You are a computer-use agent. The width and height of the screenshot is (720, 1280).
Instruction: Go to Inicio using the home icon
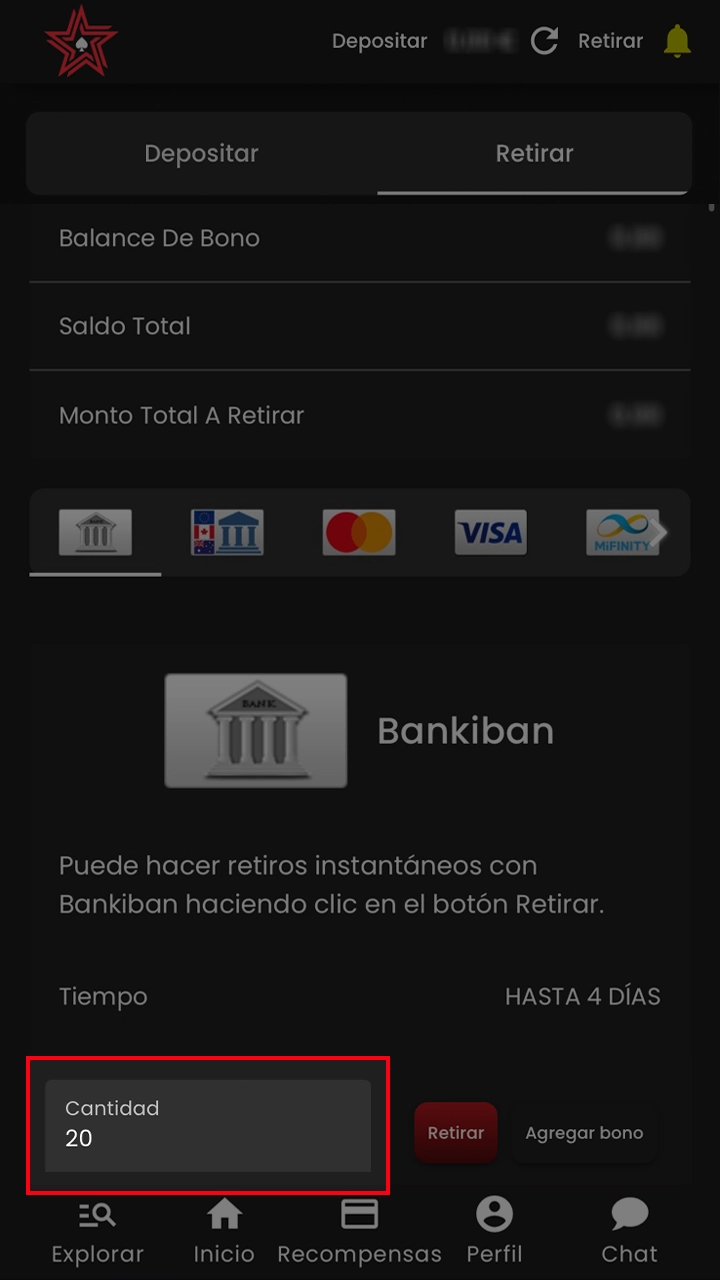(x=223, y=1228)
